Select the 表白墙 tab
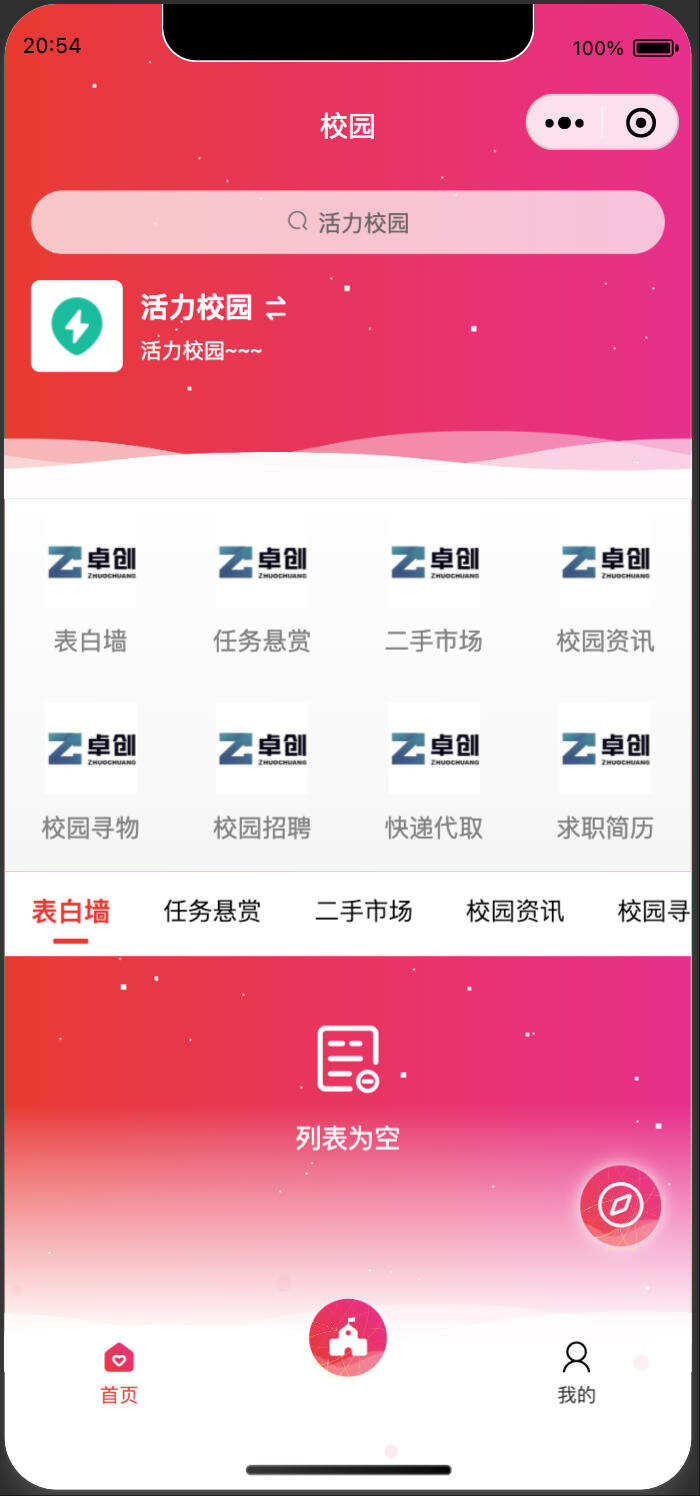Image resolution: width=700 pixels, height=1496 pixels. click(70, 911)
